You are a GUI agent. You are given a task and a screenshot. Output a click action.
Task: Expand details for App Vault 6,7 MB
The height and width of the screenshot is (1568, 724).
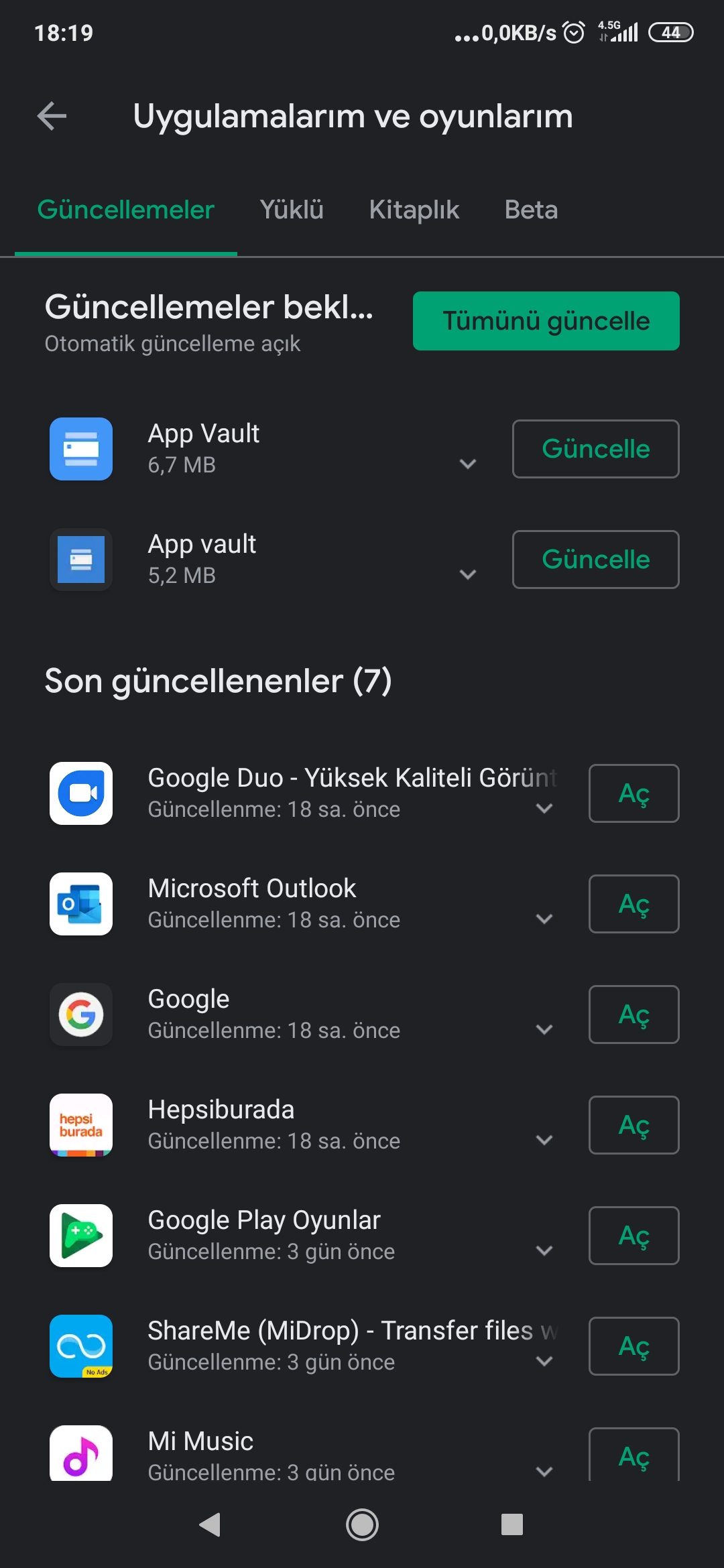468,464
